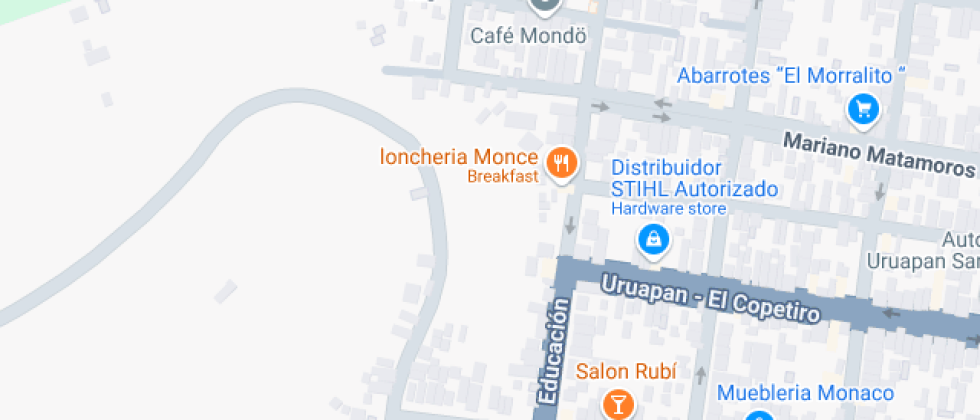Select the Distribuidor STIHL Autorizado store pin
980x420 pixels.
pos(653,240)
